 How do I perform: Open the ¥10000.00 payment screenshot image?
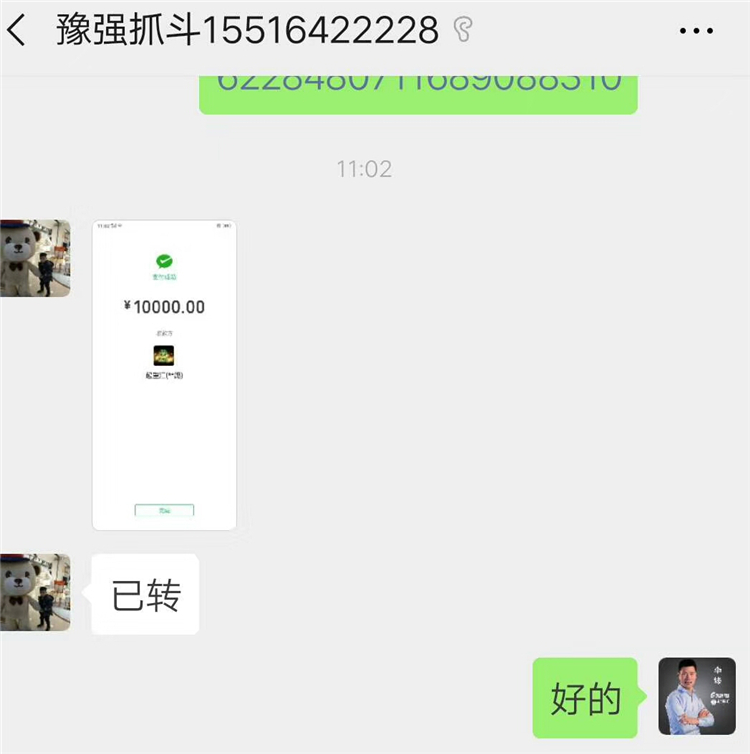pos(164,375)
